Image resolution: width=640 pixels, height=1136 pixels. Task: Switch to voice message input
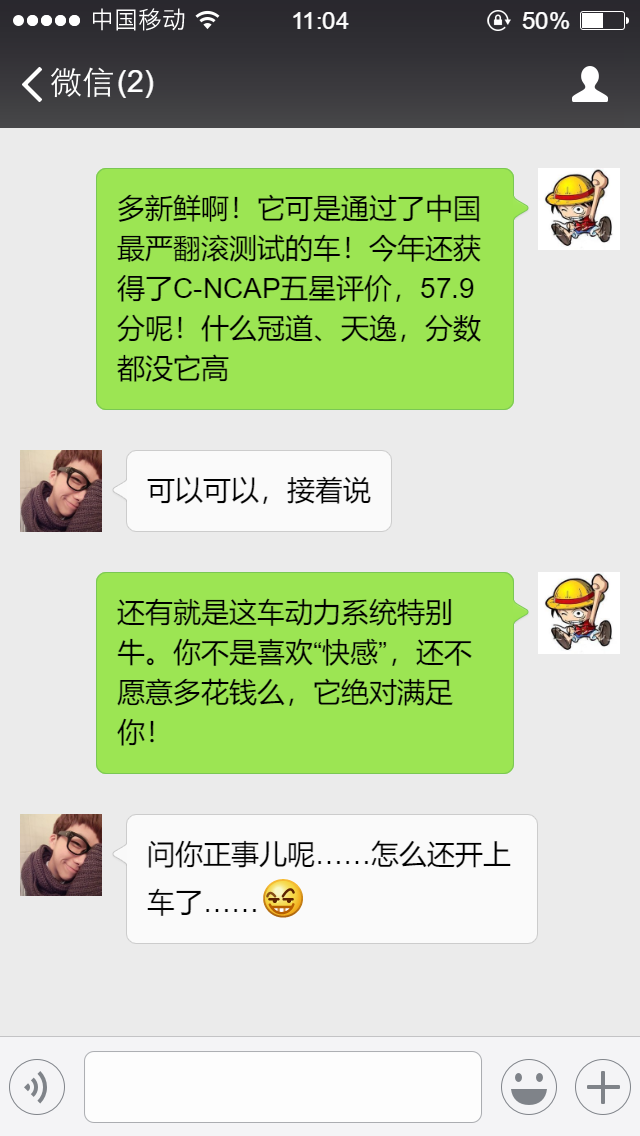pyautogui.click(x=37, y=1087)
